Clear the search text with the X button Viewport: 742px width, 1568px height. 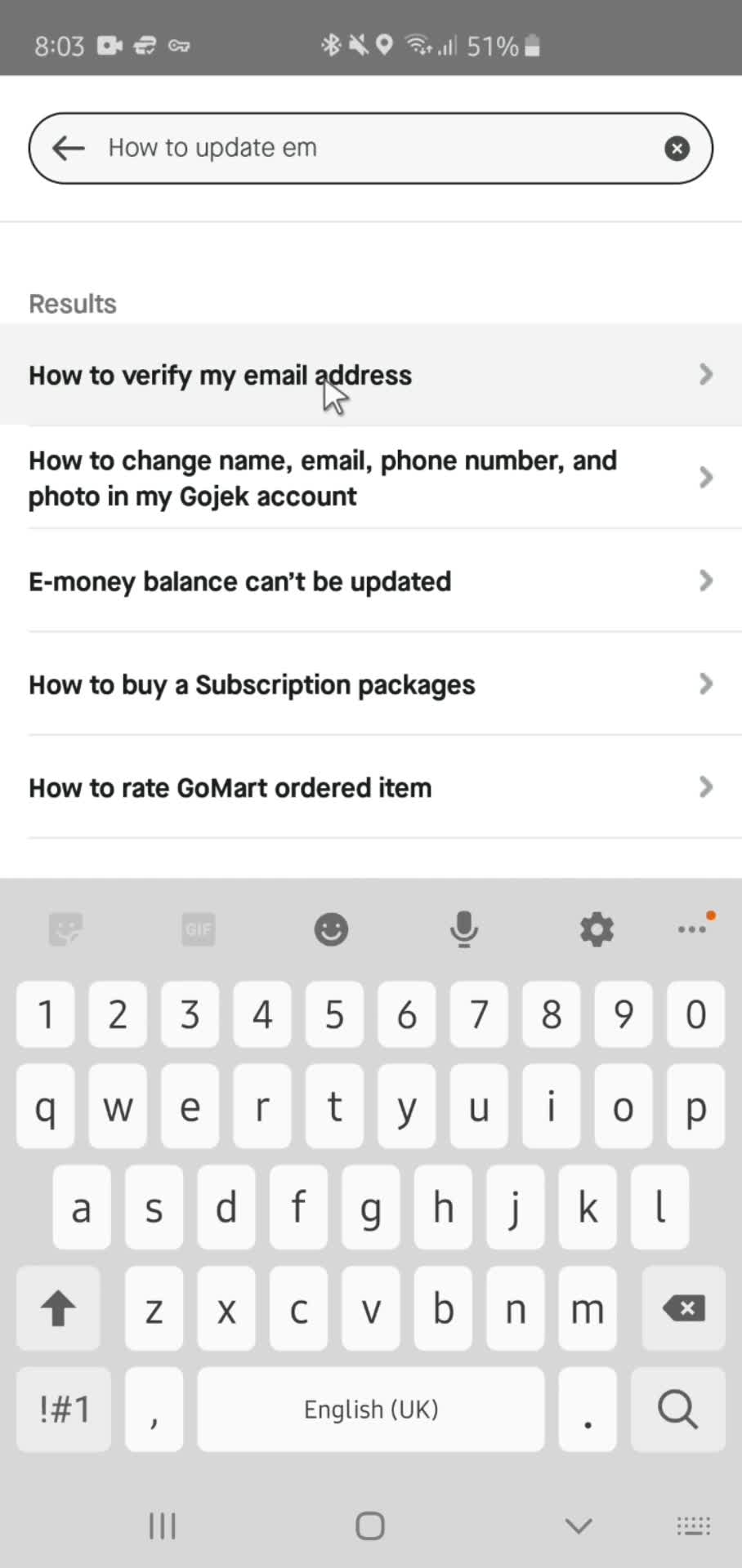677,148
